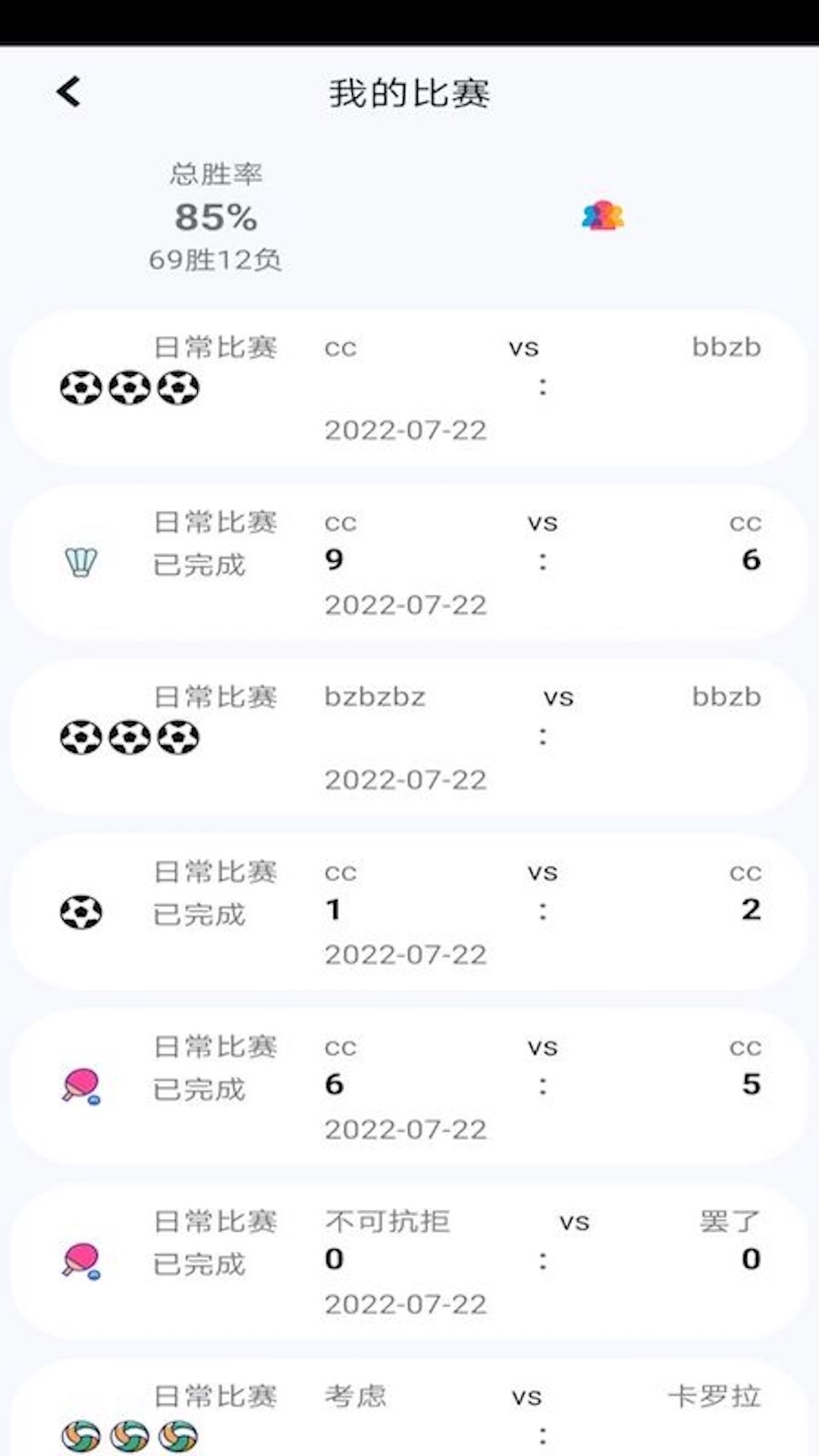Select team 不可抗拒 in the sixth match
819x1456 pixels.
tap(387, 1221)
